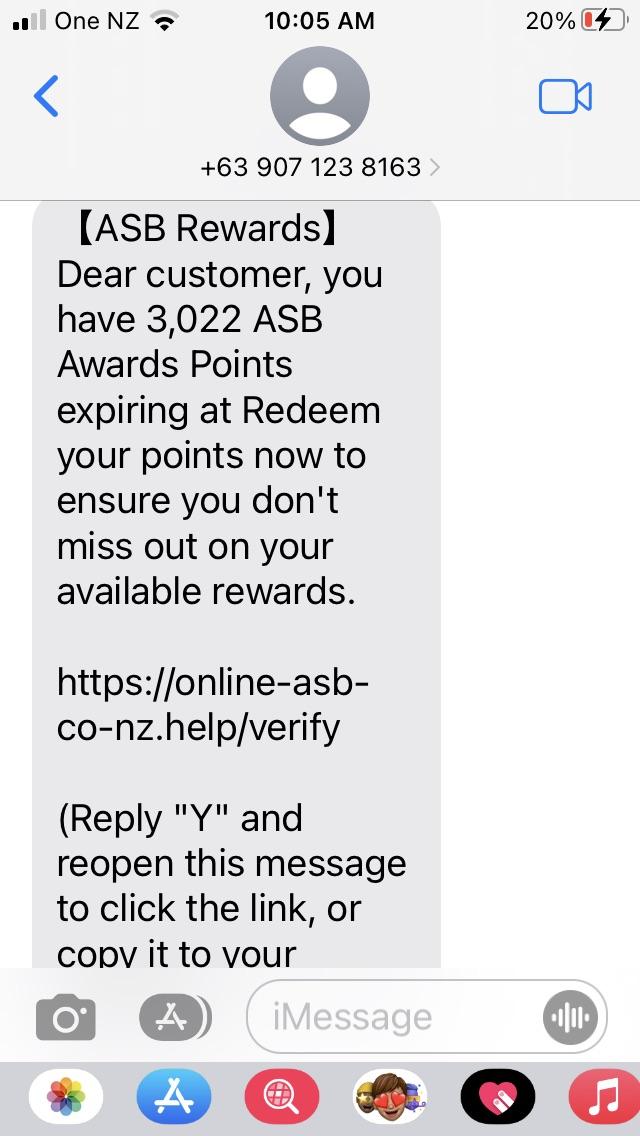Open the #images search app
640x1136 pixels.
click(281, 1100)
